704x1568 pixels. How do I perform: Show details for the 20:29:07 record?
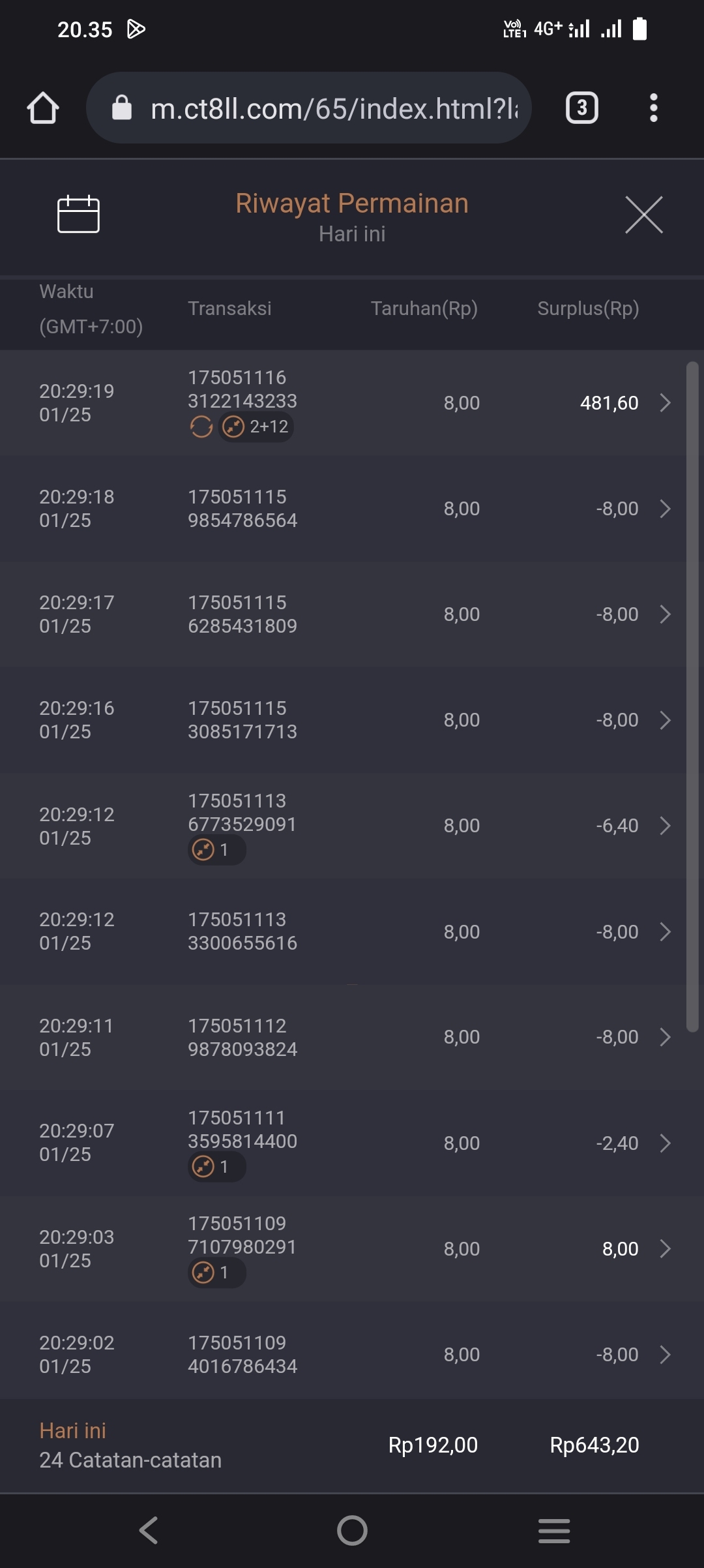point(352,1143)
